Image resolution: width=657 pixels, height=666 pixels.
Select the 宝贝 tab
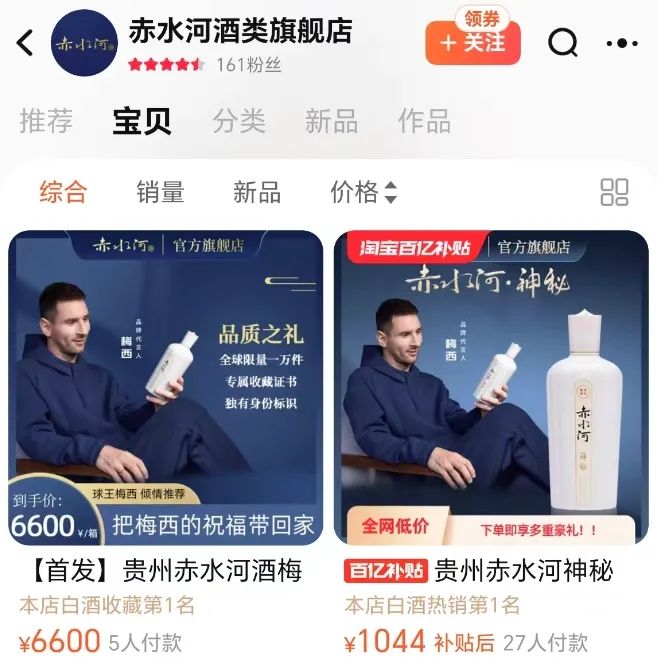141,122
